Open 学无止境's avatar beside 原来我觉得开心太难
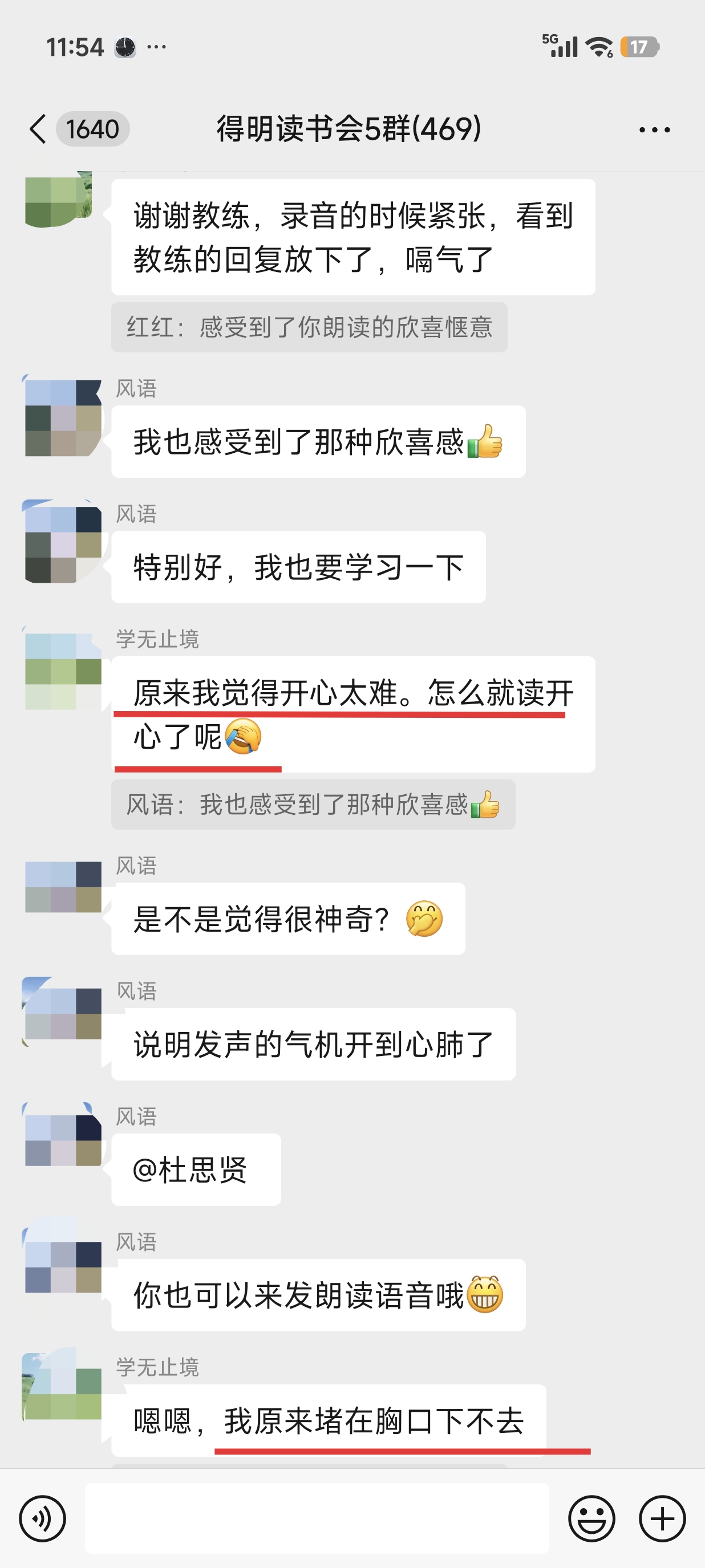 (x=63, y=670)
